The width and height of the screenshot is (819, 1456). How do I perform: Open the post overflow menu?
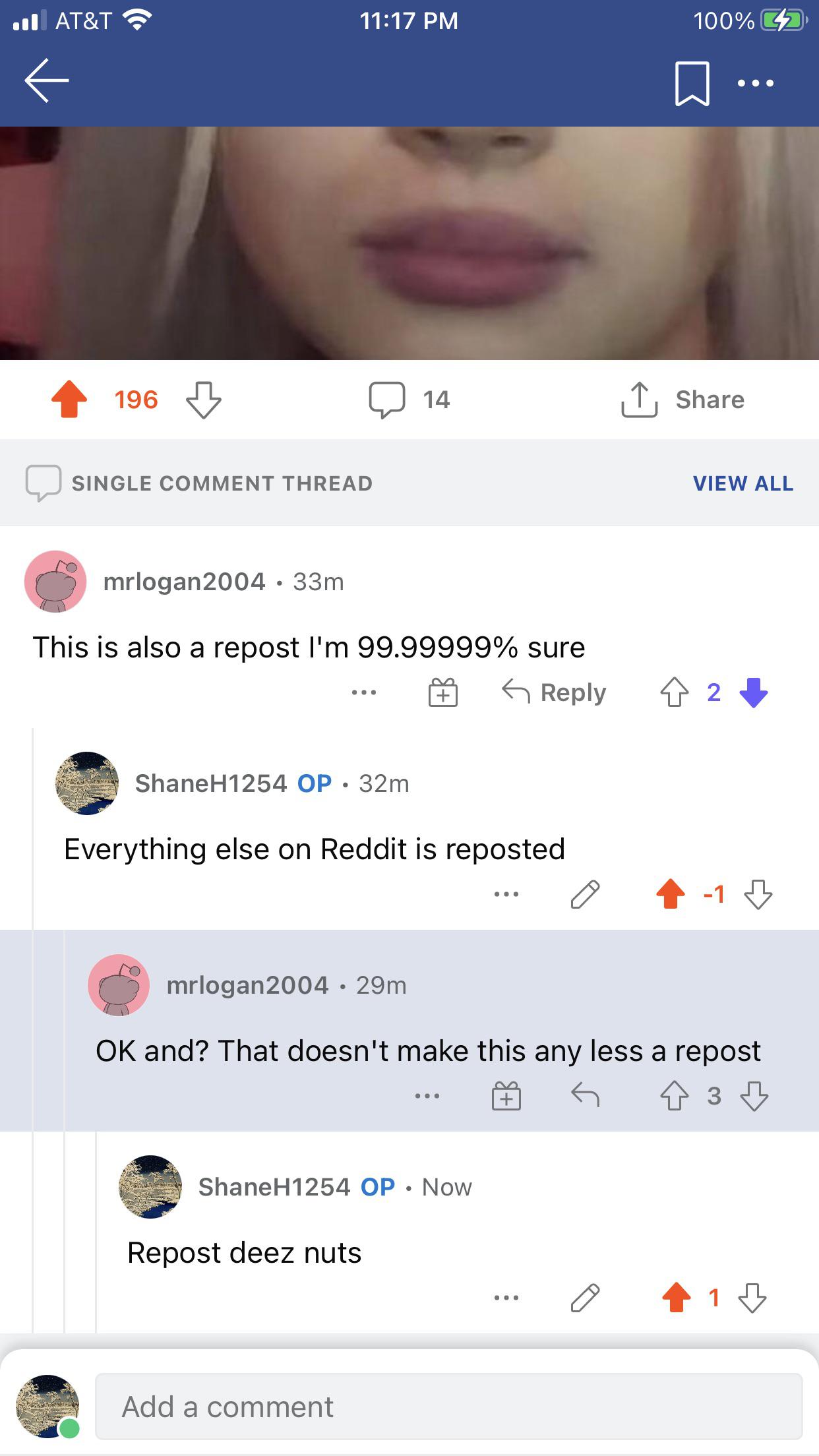coord(756,83)
